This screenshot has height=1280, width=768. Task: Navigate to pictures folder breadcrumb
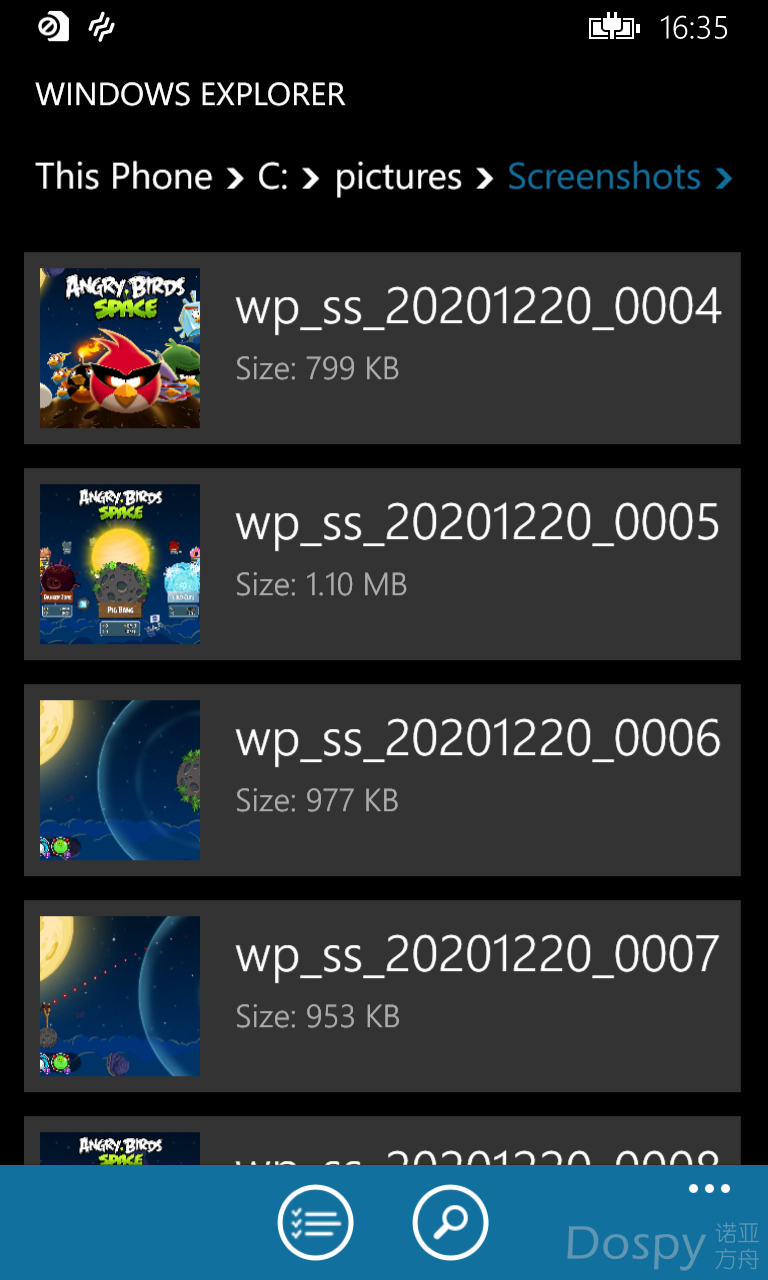398,177
